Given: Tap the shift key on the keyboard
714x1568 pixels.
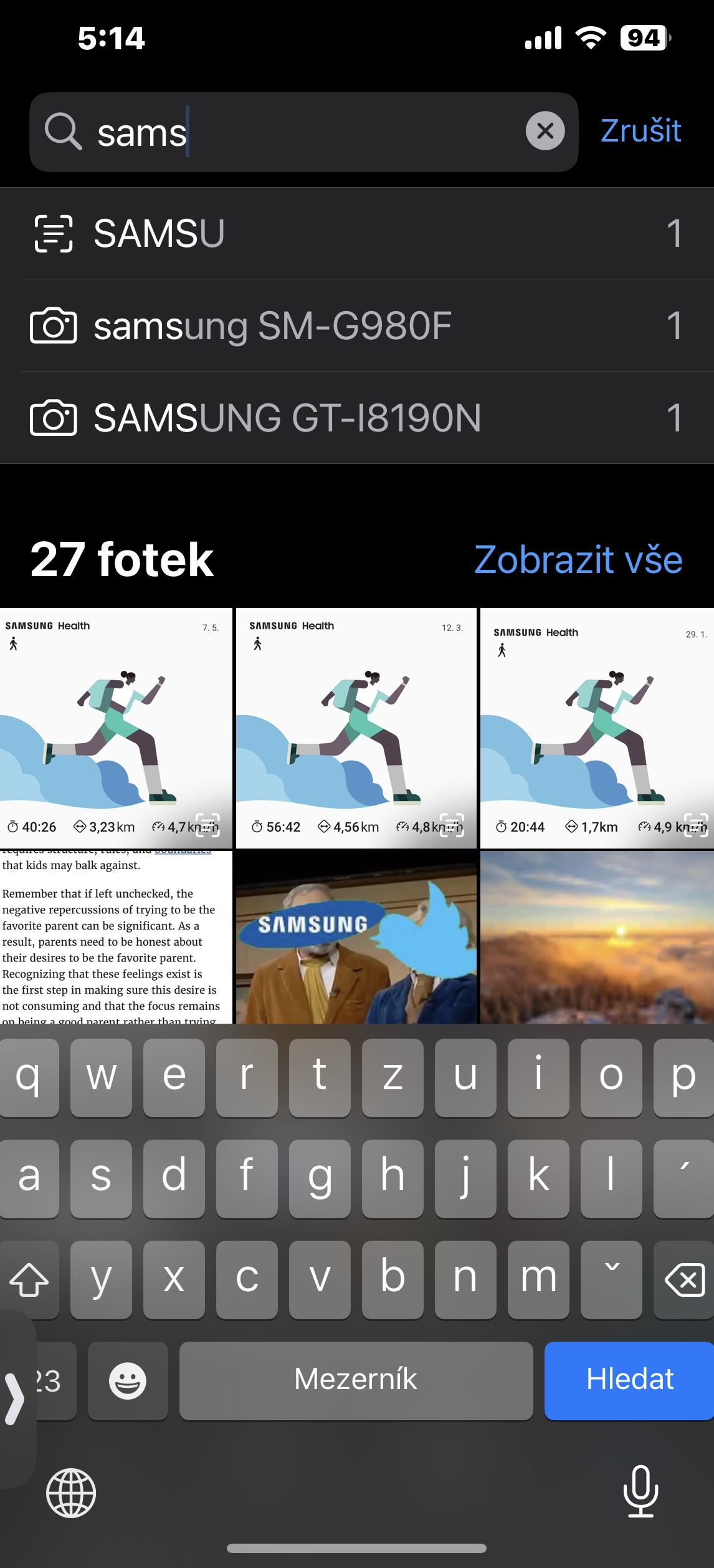Looking at the screenshot, I should pos(29,1280).
